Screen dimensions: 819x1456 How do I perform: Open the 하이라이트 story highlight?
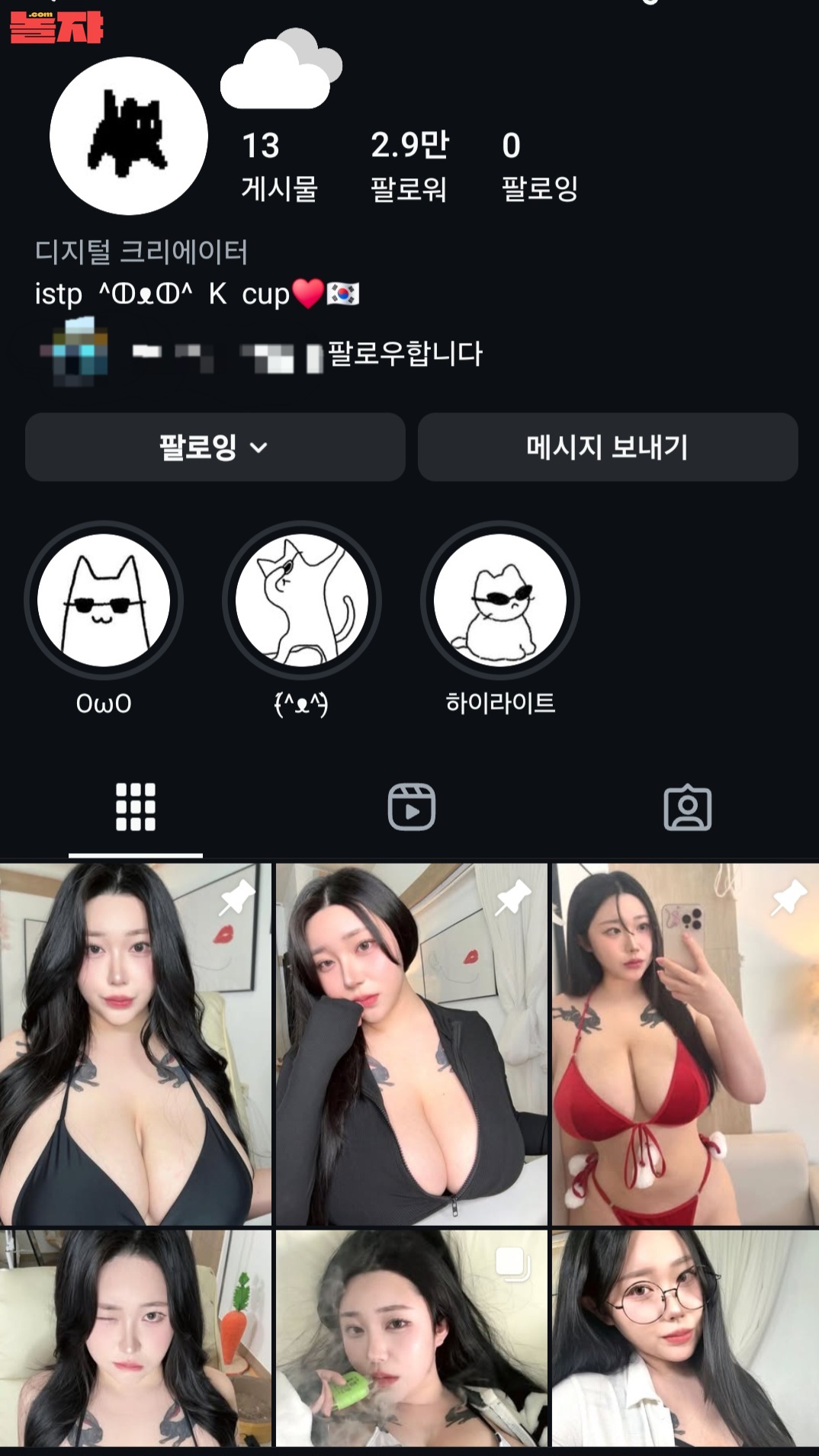pyautogui.click(x=499, y=601)
